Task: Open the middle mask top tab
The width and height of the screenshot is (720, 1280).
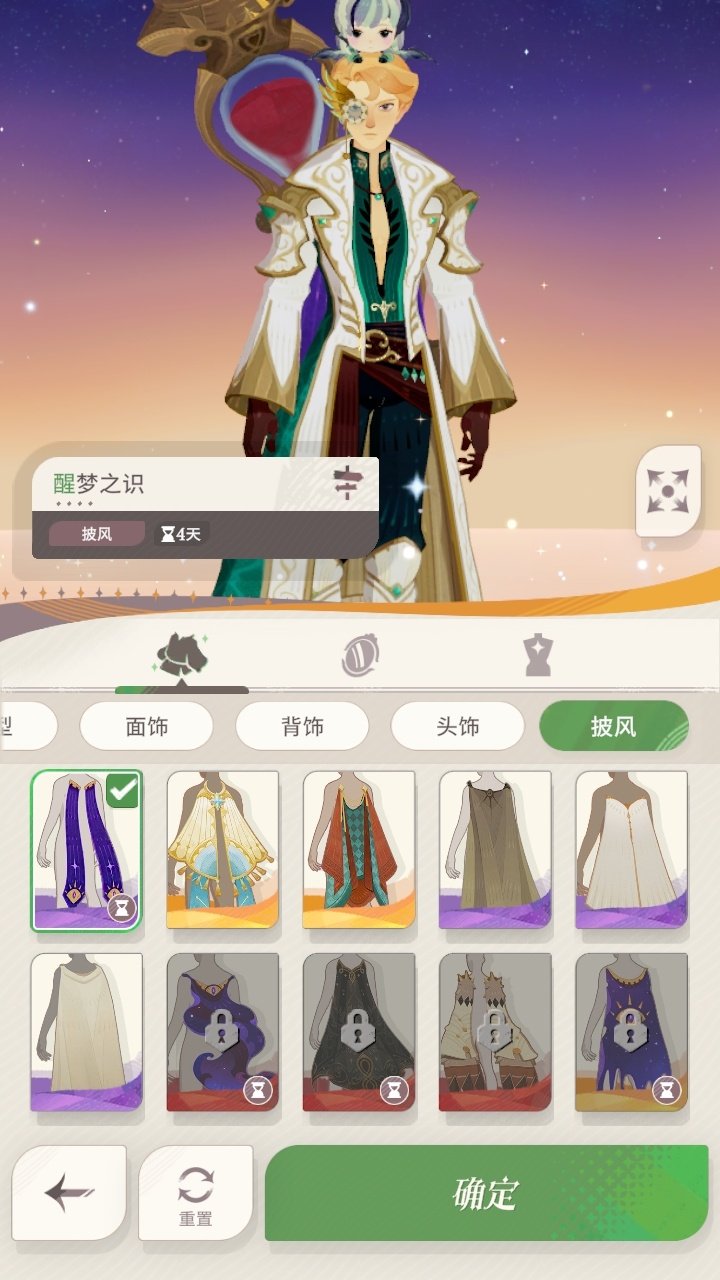Action: tap(359, 657)
